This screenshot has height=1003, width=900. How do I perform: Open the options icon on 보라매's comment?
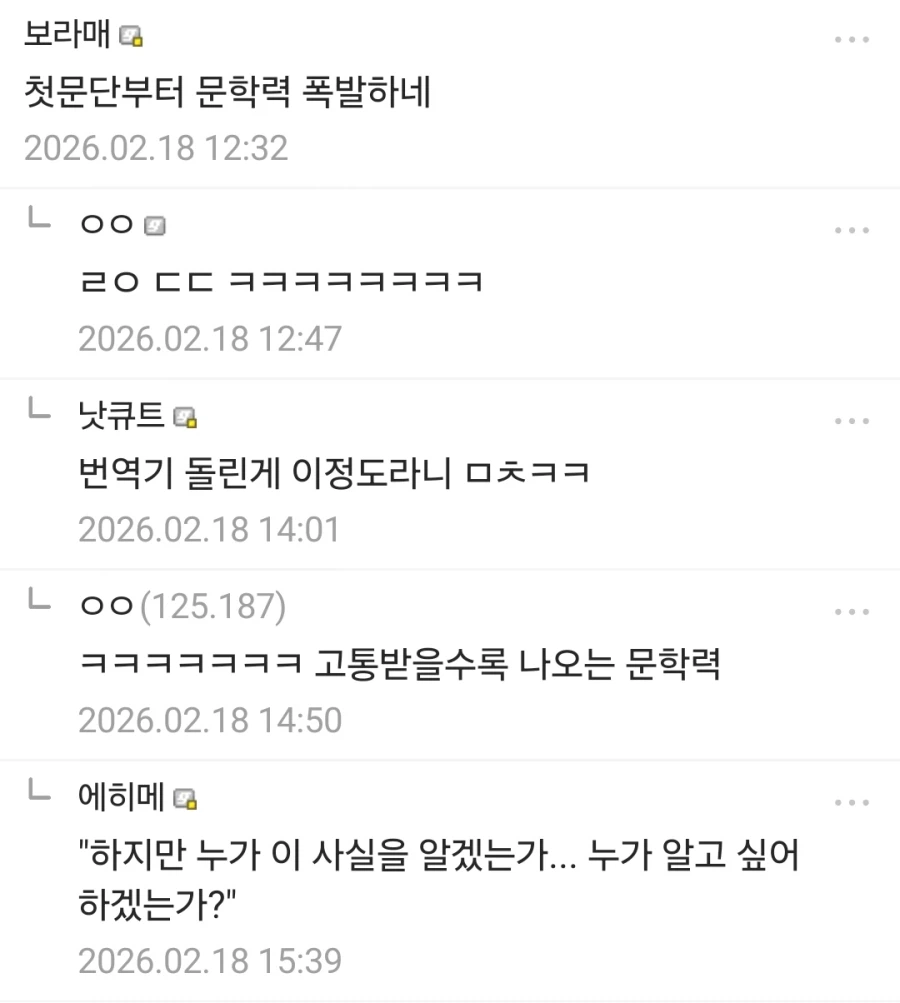point(851,38)
